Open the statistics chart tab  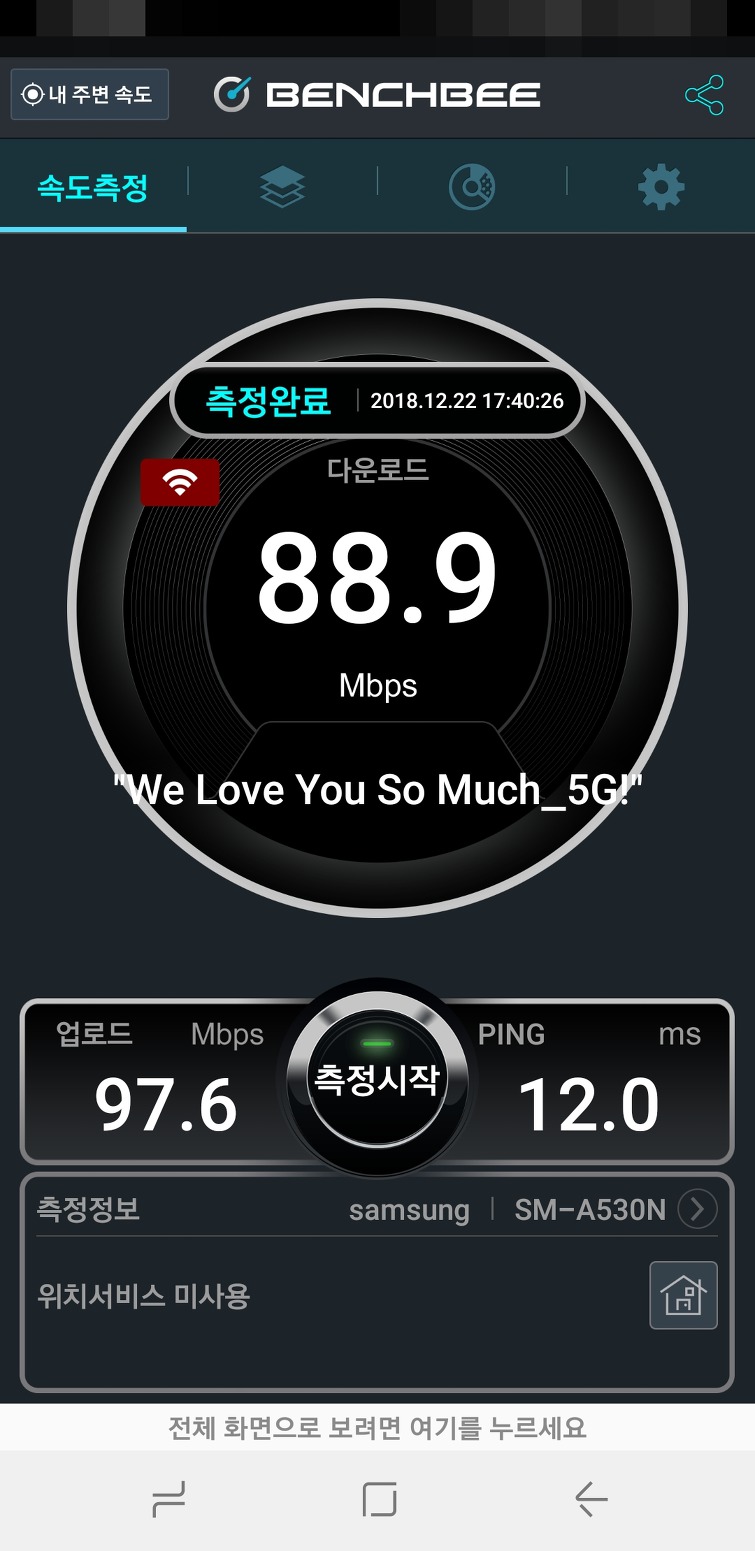tap(471, 187)
